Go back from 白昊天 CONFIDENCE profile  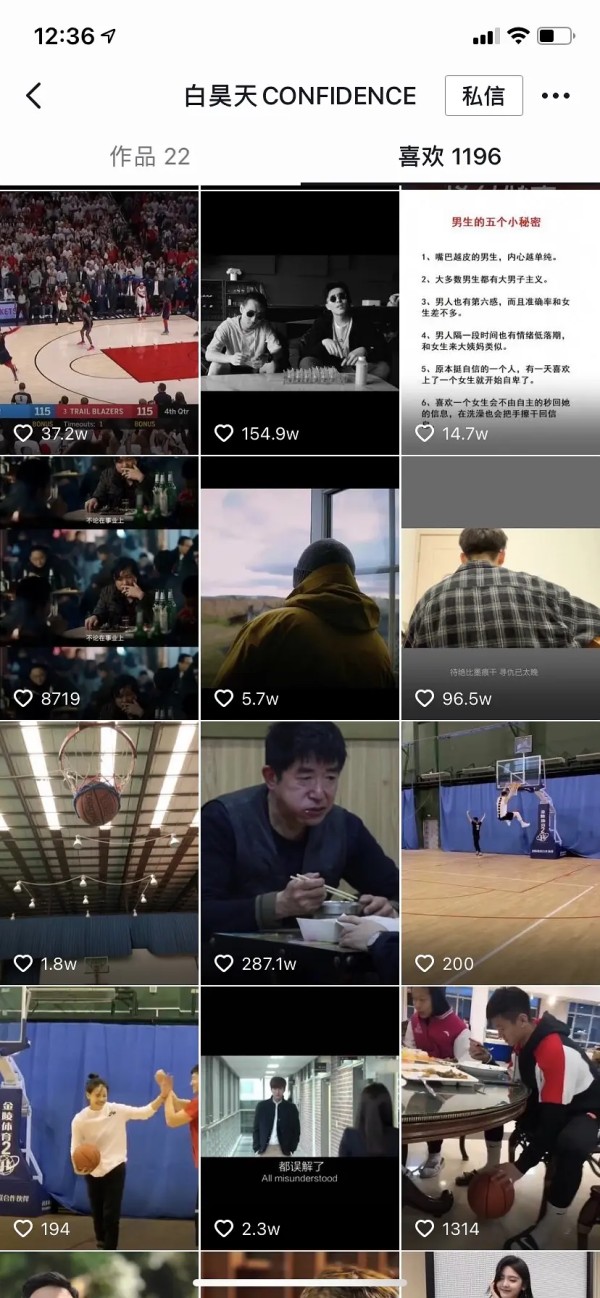(34, 96)
